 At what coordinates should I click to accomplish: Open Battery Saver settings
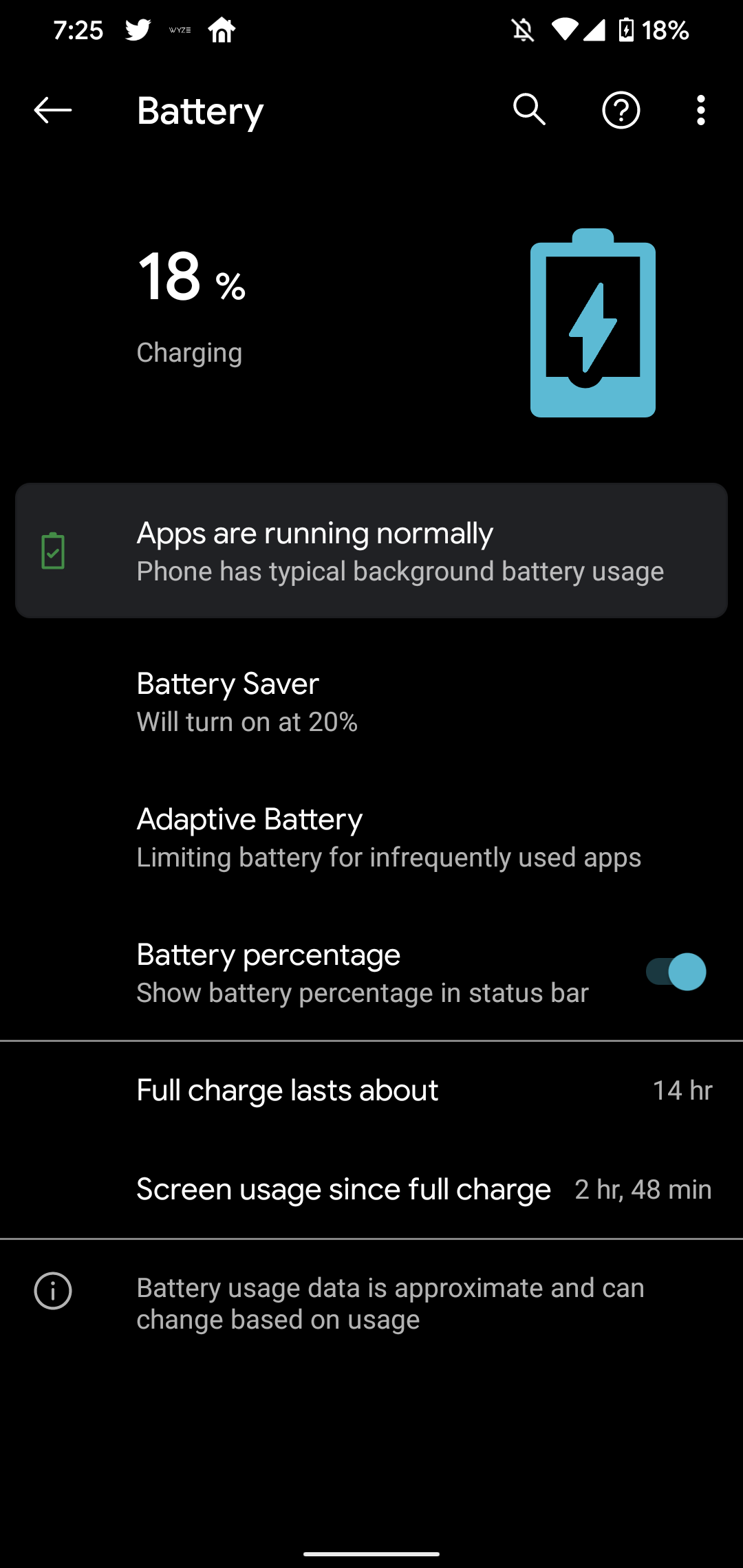(x=371, y=702)
